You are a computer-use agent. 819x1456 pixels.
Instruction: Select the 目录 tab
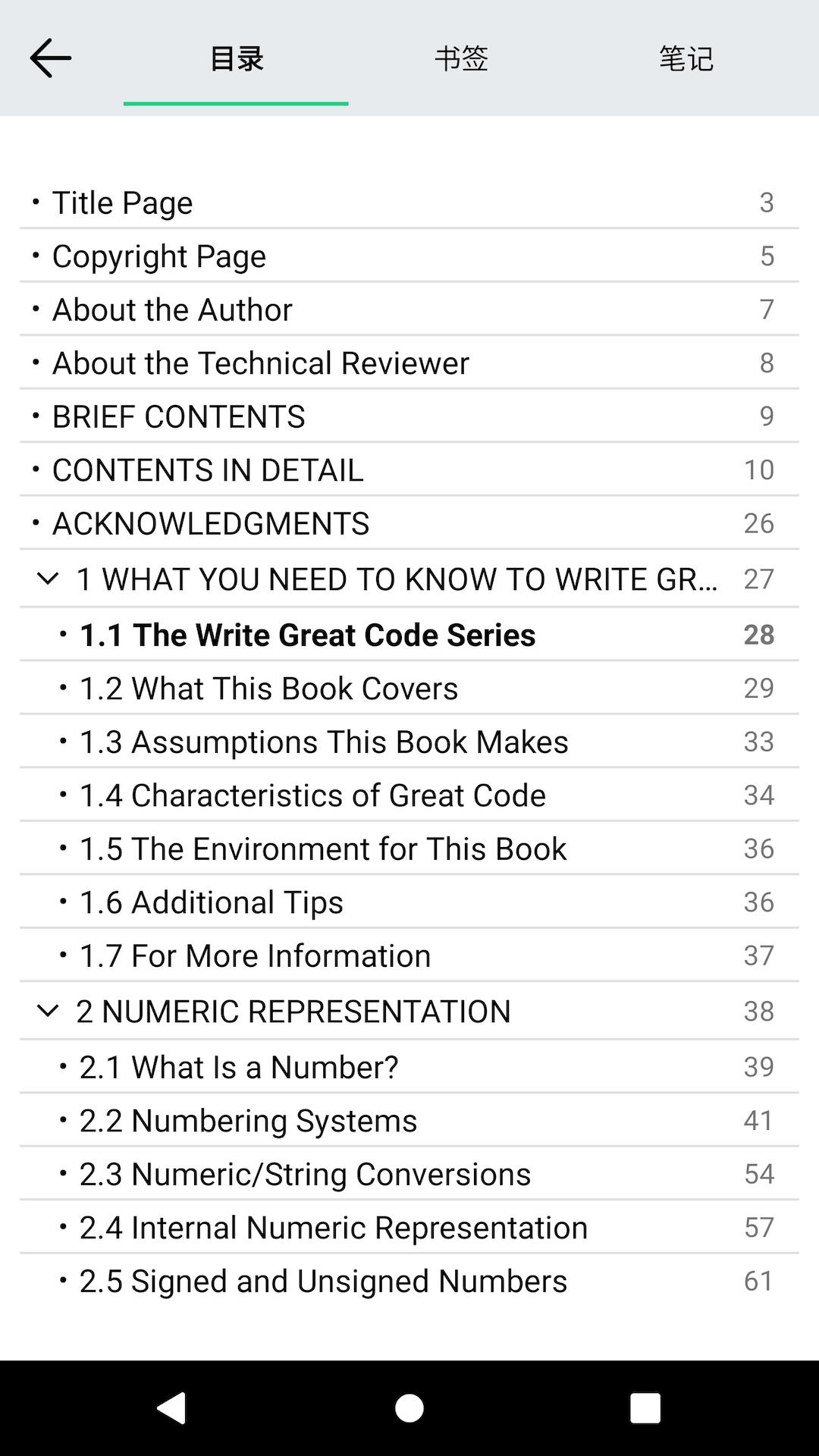(237, 58)
